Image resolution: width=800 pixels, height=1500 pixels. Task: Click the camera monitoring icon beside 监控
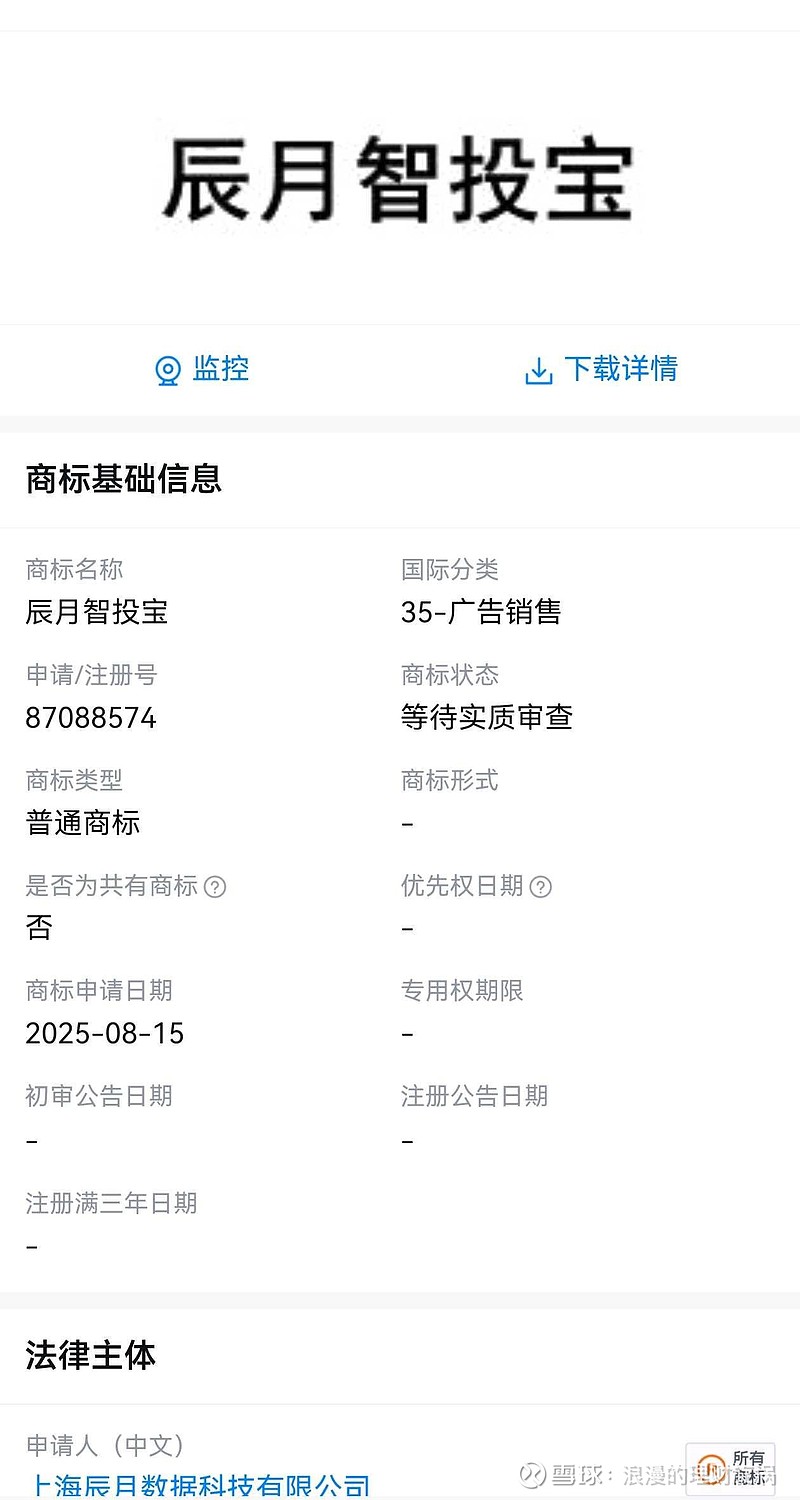click(168, 370)
